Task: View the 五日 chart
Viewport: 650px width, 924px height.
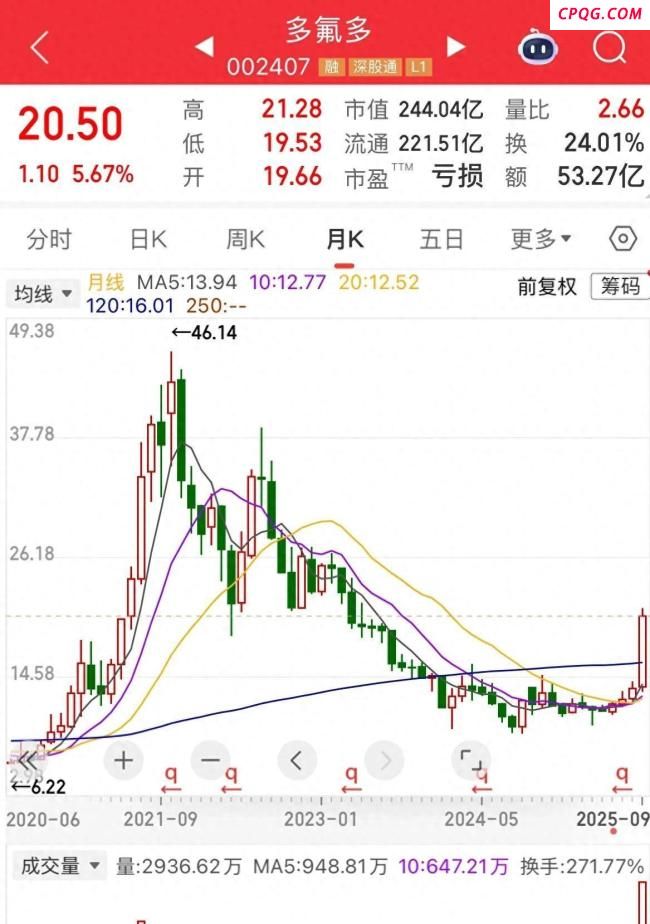Action: 441,239
